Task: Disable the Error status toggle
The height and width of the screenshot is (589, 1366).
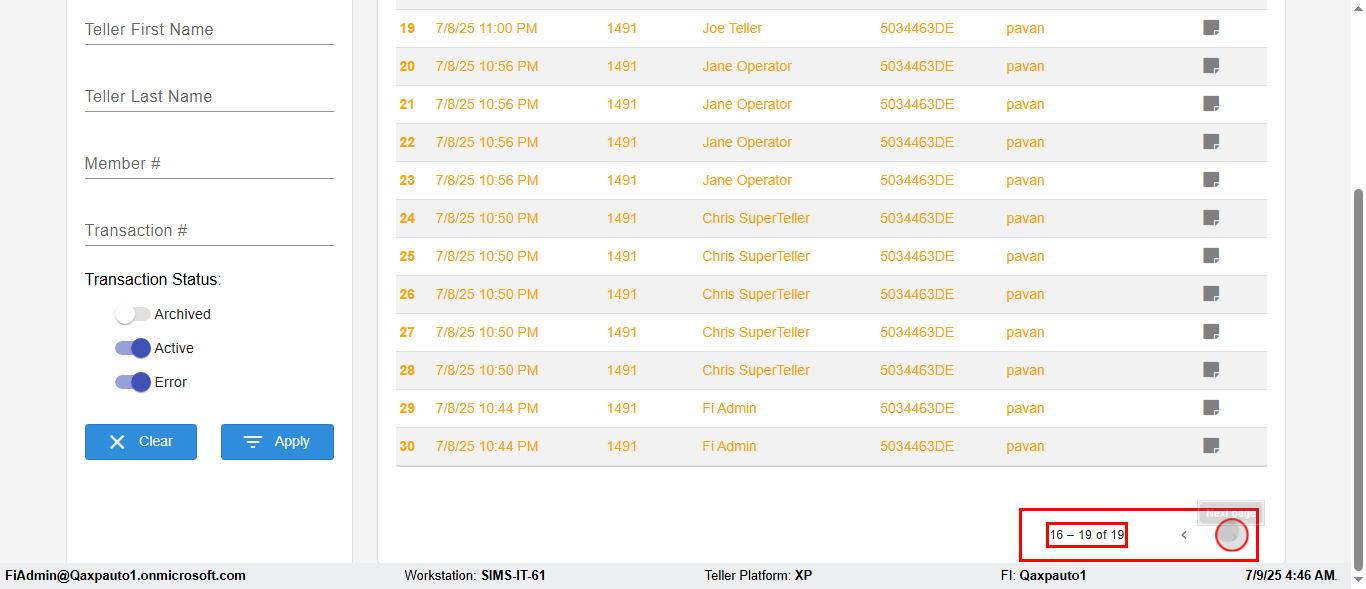Action: pyautogui.click(x=132, y=382)
